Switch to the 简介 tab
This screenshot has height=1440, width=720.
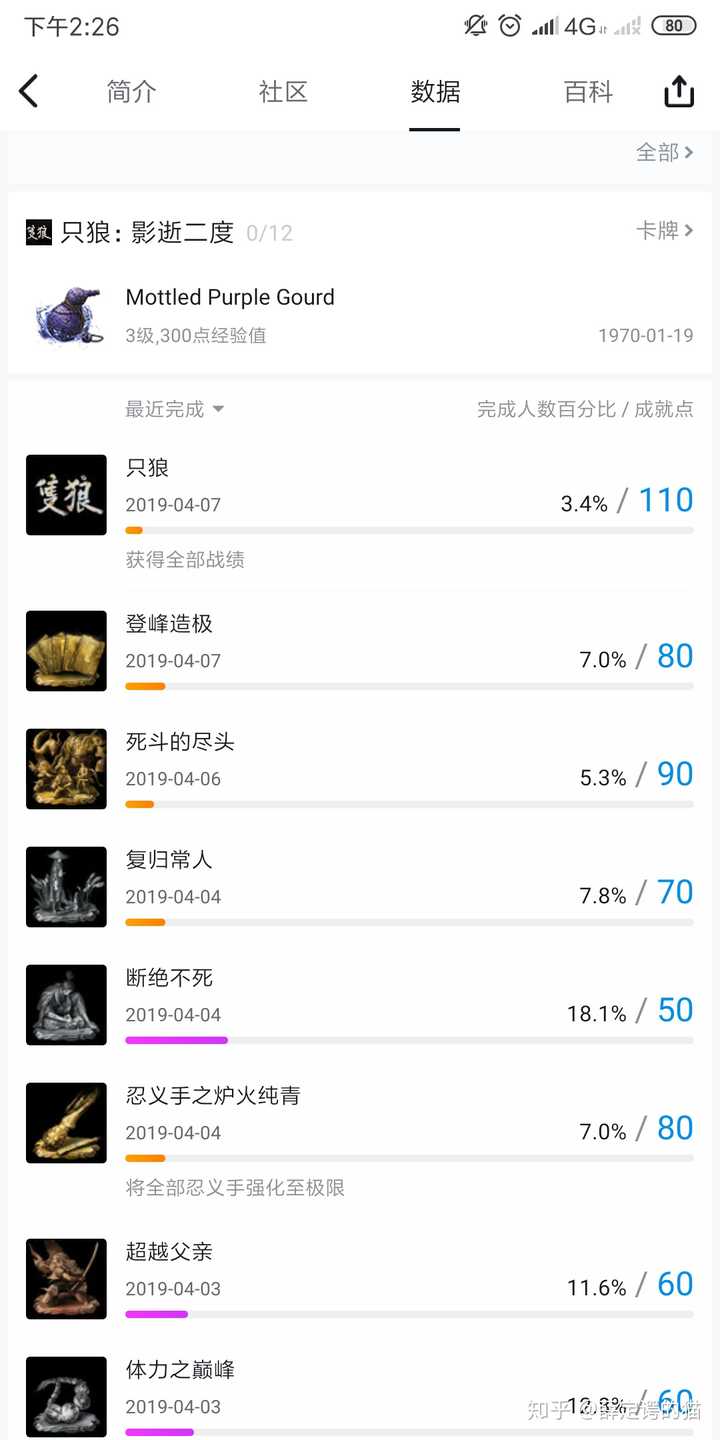click(131, 92)
